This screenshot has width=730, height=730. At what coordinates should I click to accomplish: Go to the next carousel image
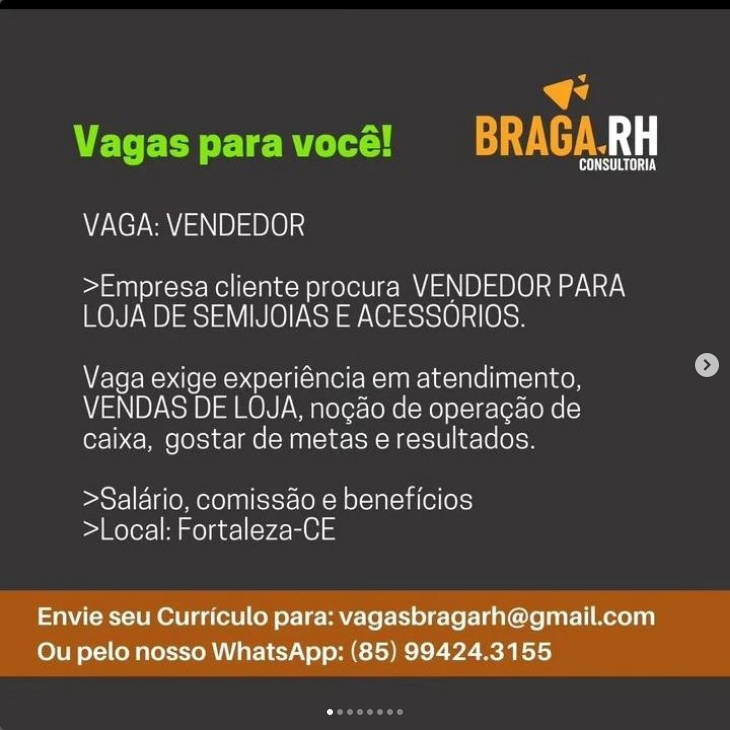pos(706,365)
